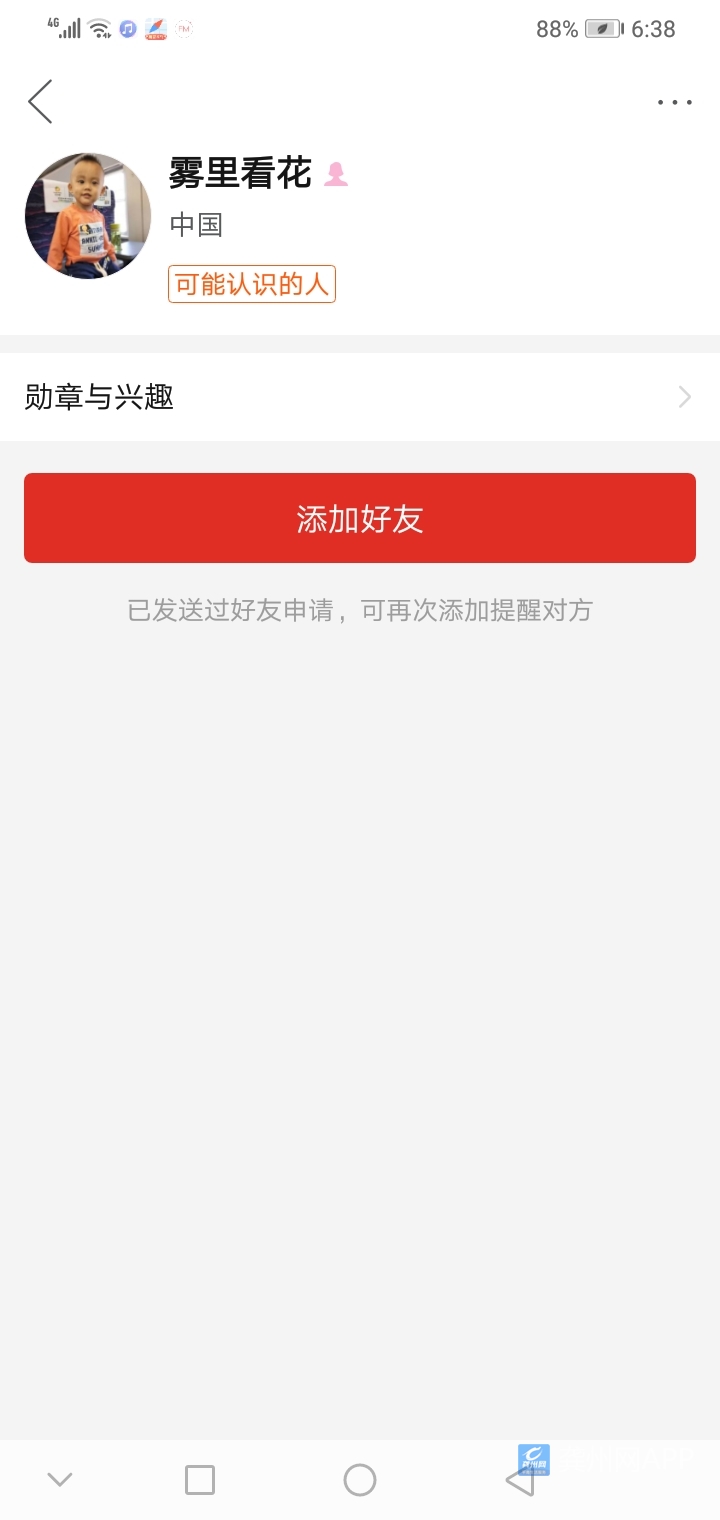Open the three-dot overflow menu

point(675,102)
